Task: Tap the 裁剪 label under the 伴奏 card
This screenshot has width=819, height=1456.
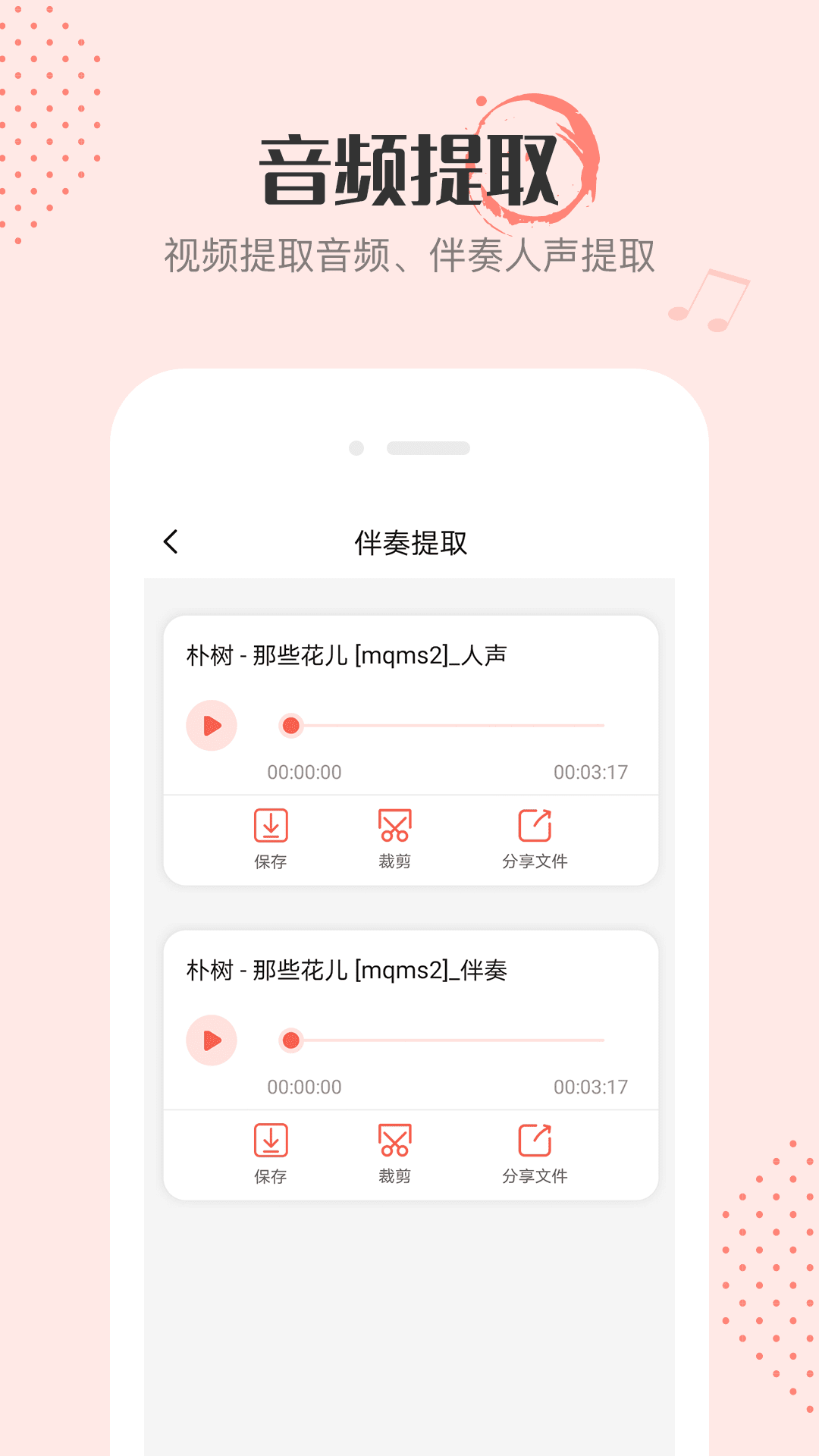Action: pyautogui.click(x=396, y=1174)
